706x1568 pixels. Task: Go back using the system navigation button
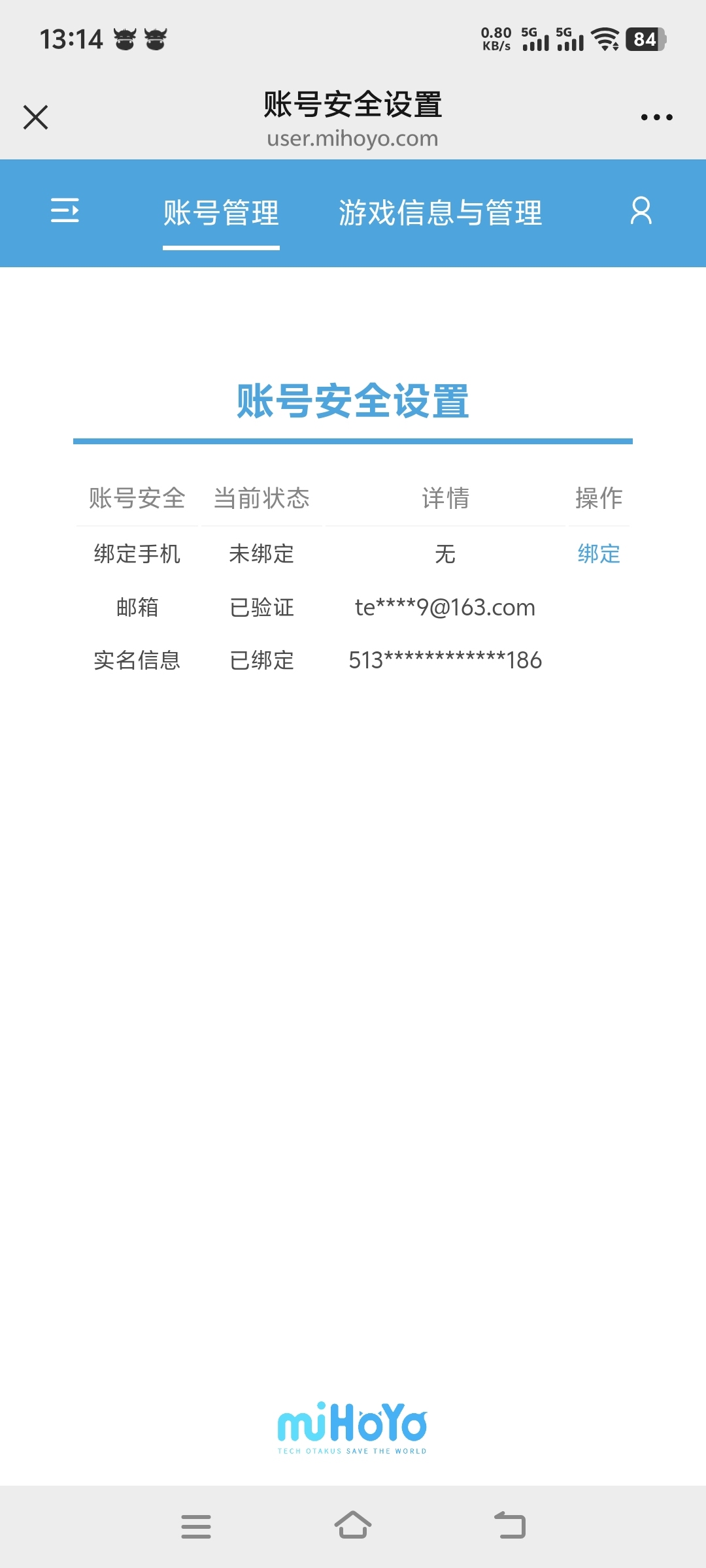[x=510, y=1526]
